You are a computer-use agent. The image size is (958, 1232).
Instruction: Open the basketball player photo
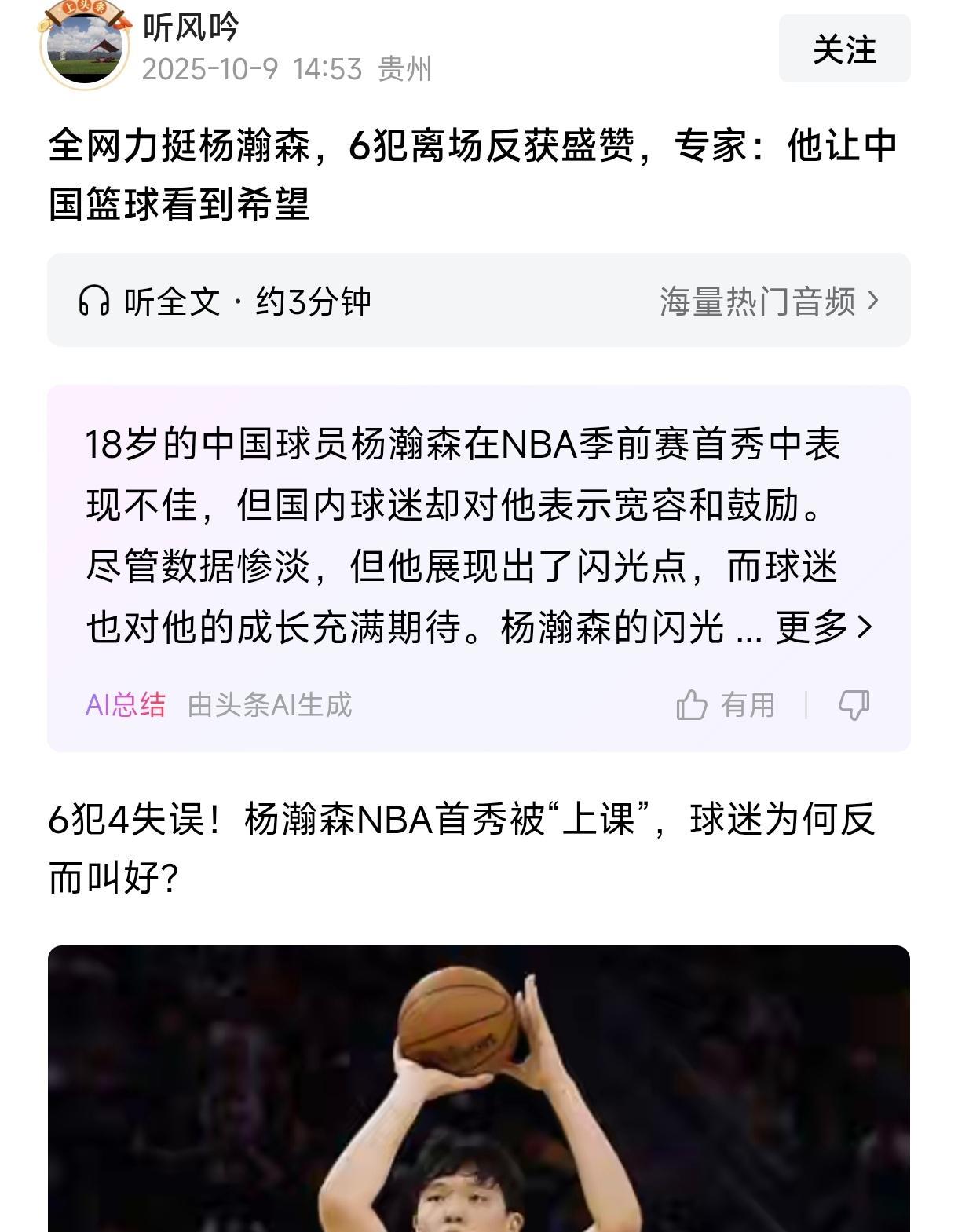coord(479,1091)
